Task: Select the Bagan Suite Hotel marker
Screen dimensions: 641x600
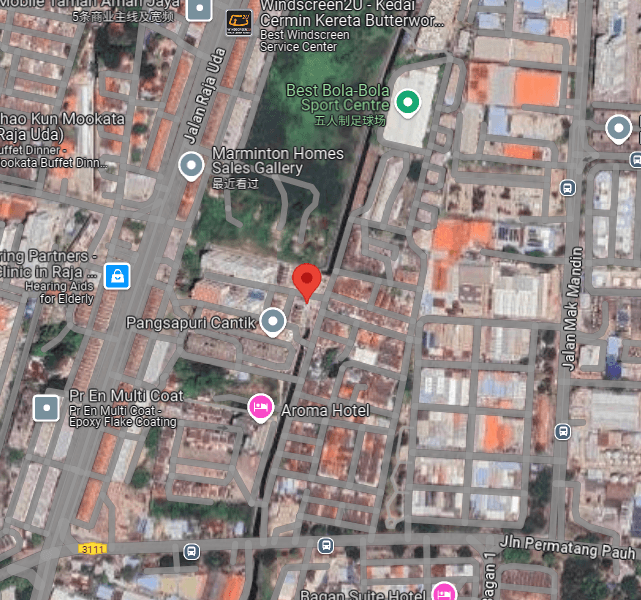Action: pyautogui.click(x=443, y=592)
